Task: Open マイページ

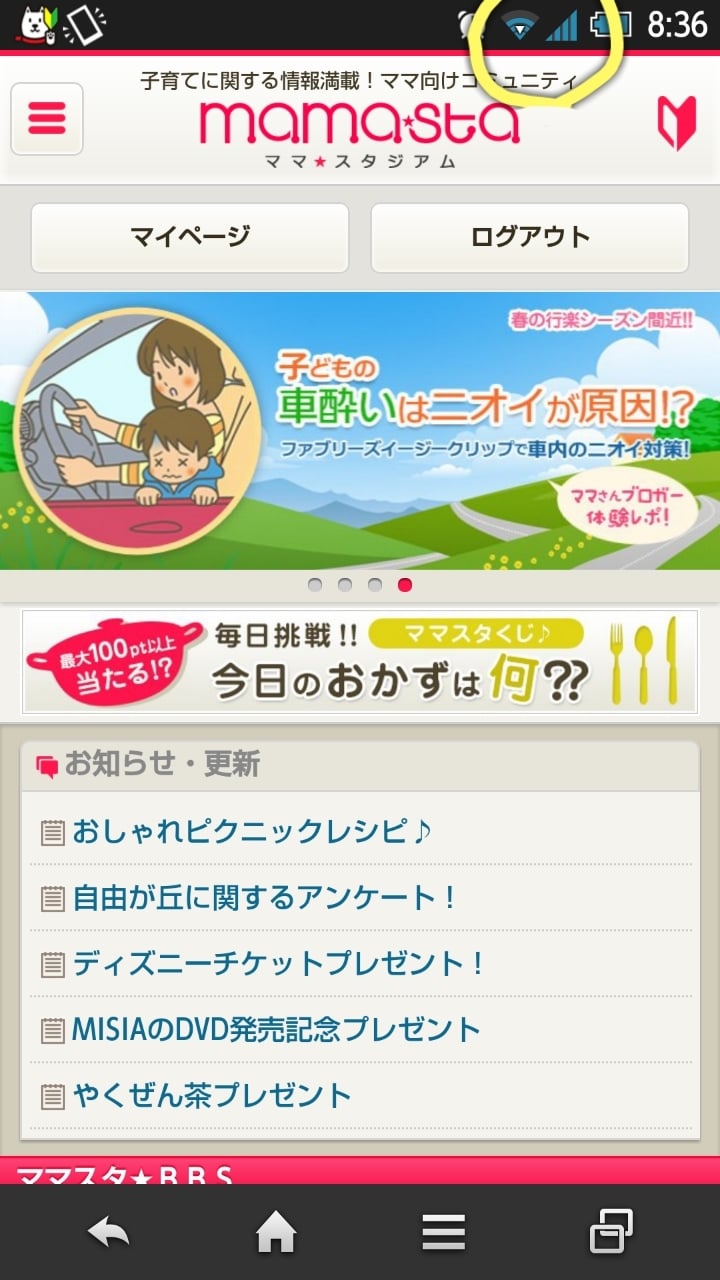Action: 190,237
